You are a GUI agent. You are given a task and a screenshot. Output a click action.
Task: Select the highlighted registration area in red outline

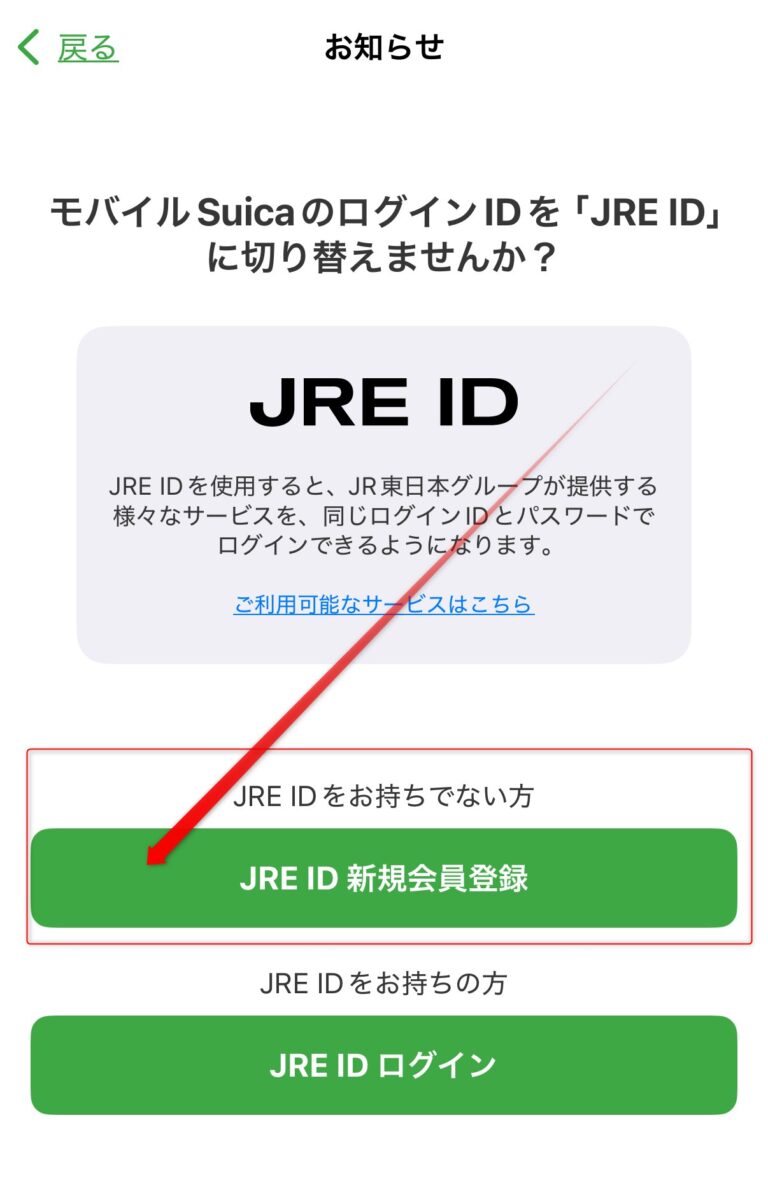(384, 845)
